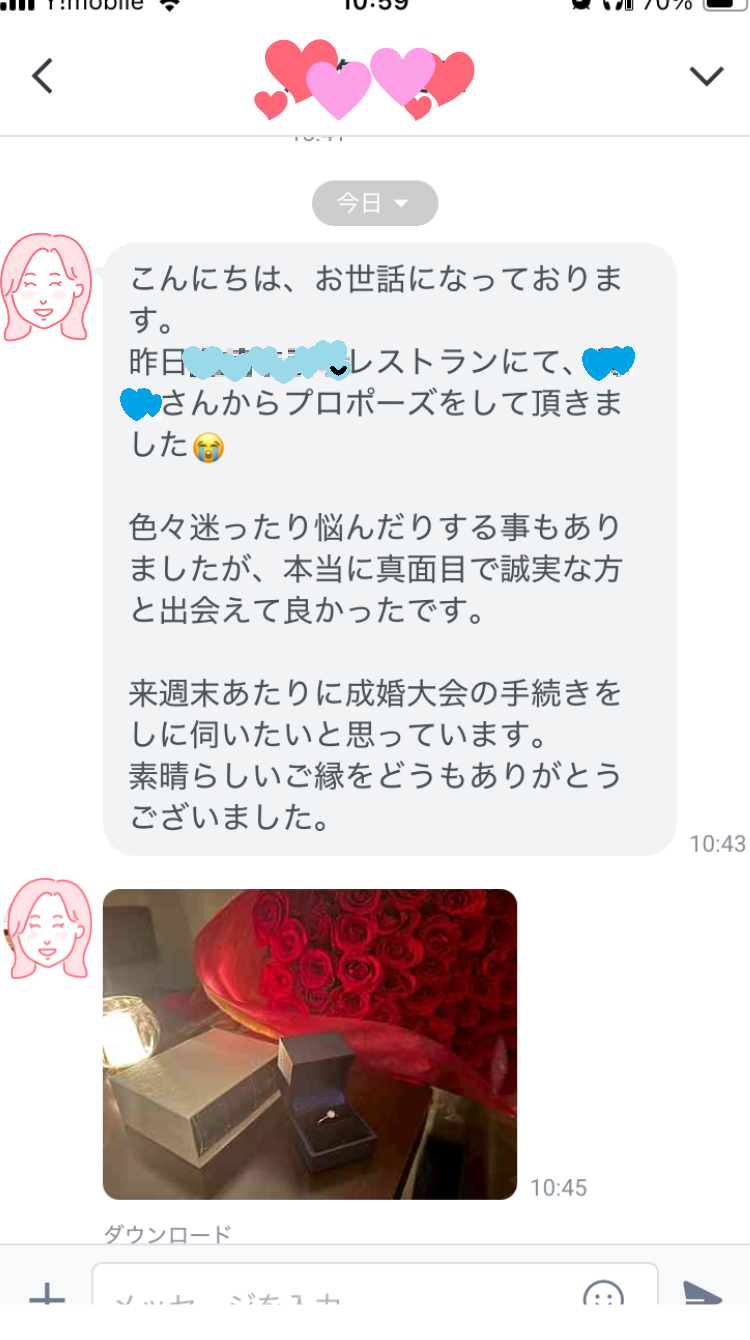
Task: Open the 今日 date dropdown
Action: 375,203
